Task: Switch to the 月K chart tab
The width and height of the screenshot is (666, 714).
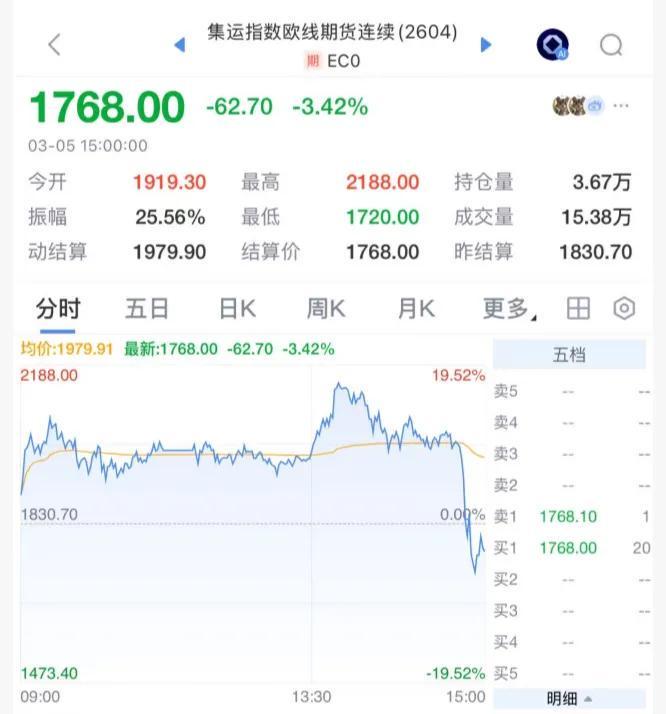Action: (x=416, y=308)
